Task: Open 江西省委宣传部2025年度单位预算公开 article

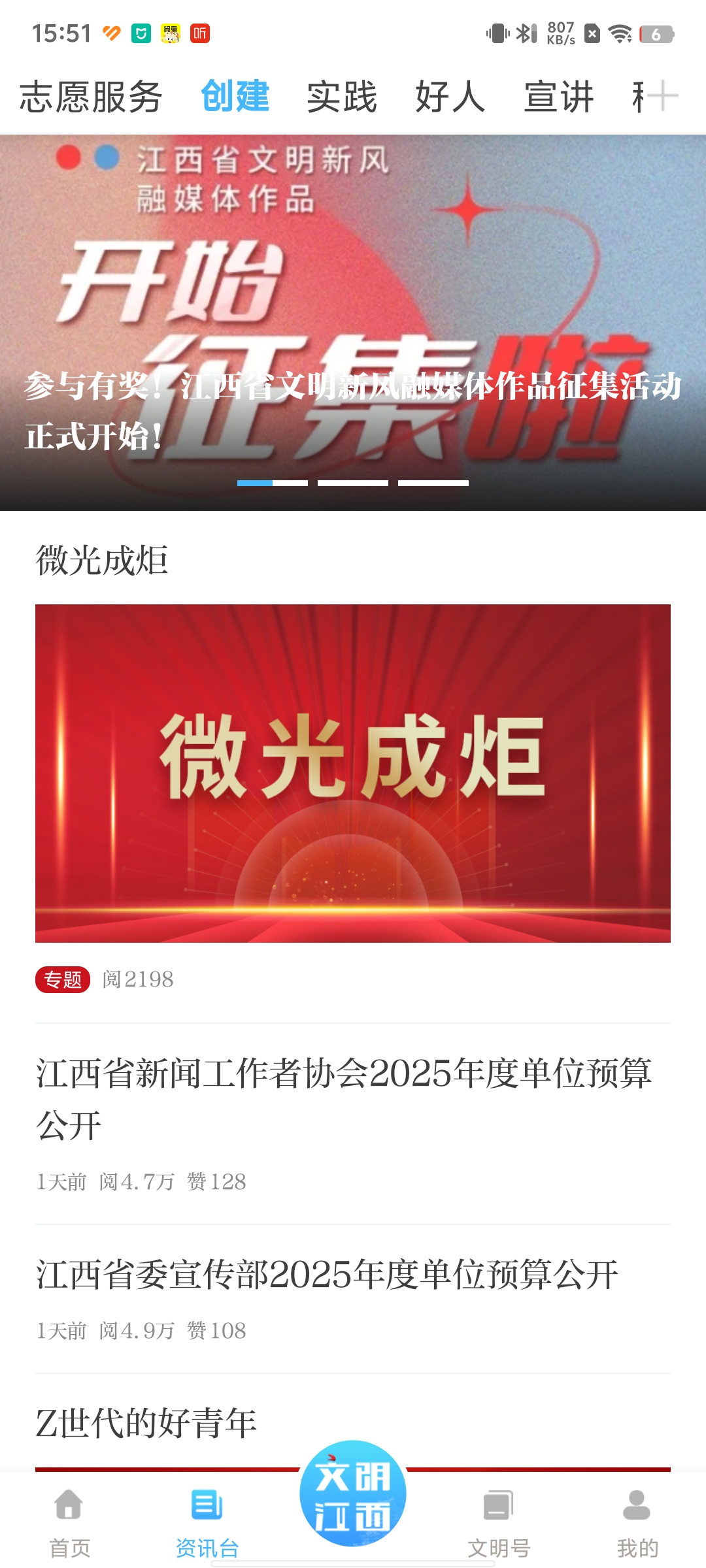Action: [327, 1275]
